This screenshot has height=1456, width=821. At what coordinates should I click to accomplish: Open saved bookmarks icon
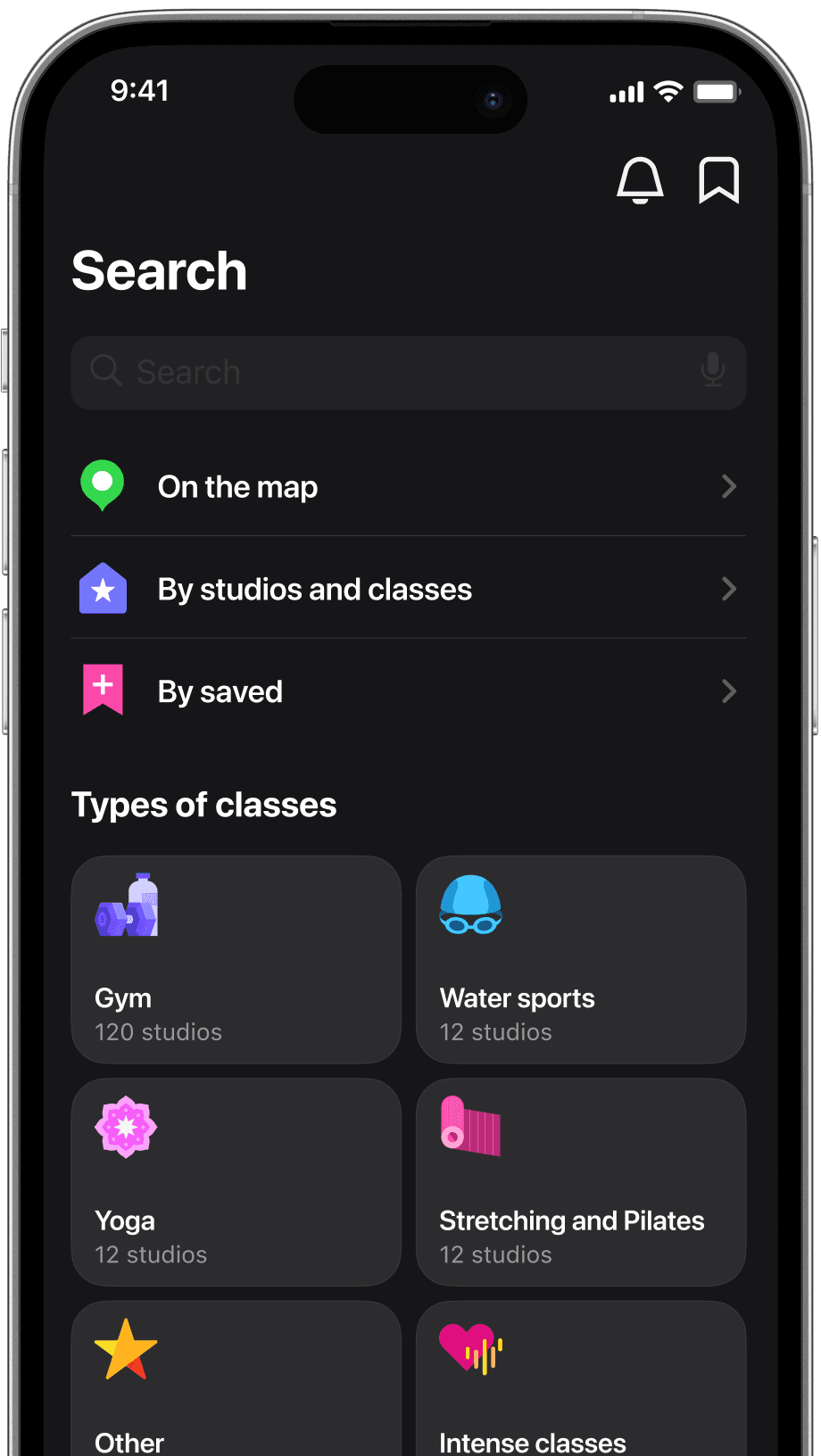[x=718, y=181]
